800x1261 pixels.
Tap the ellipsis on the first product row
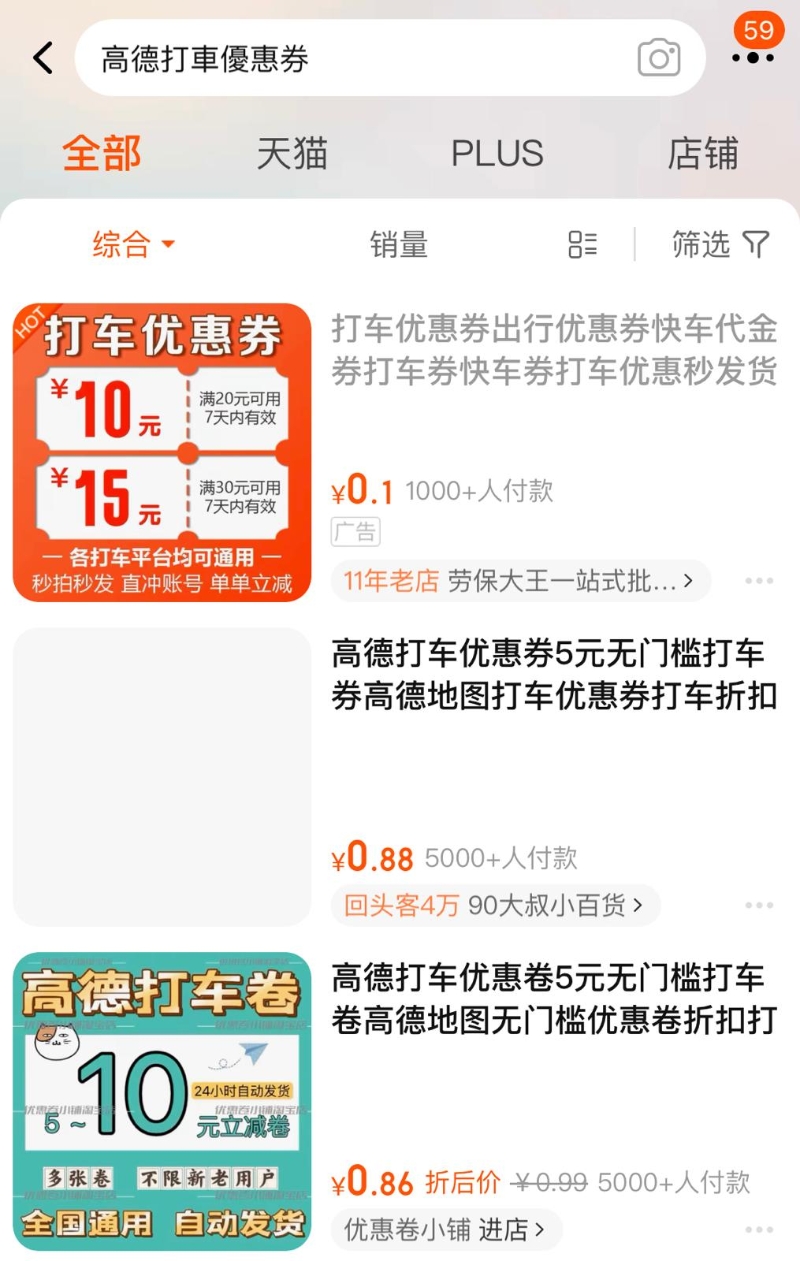click(x=761, y=582)
